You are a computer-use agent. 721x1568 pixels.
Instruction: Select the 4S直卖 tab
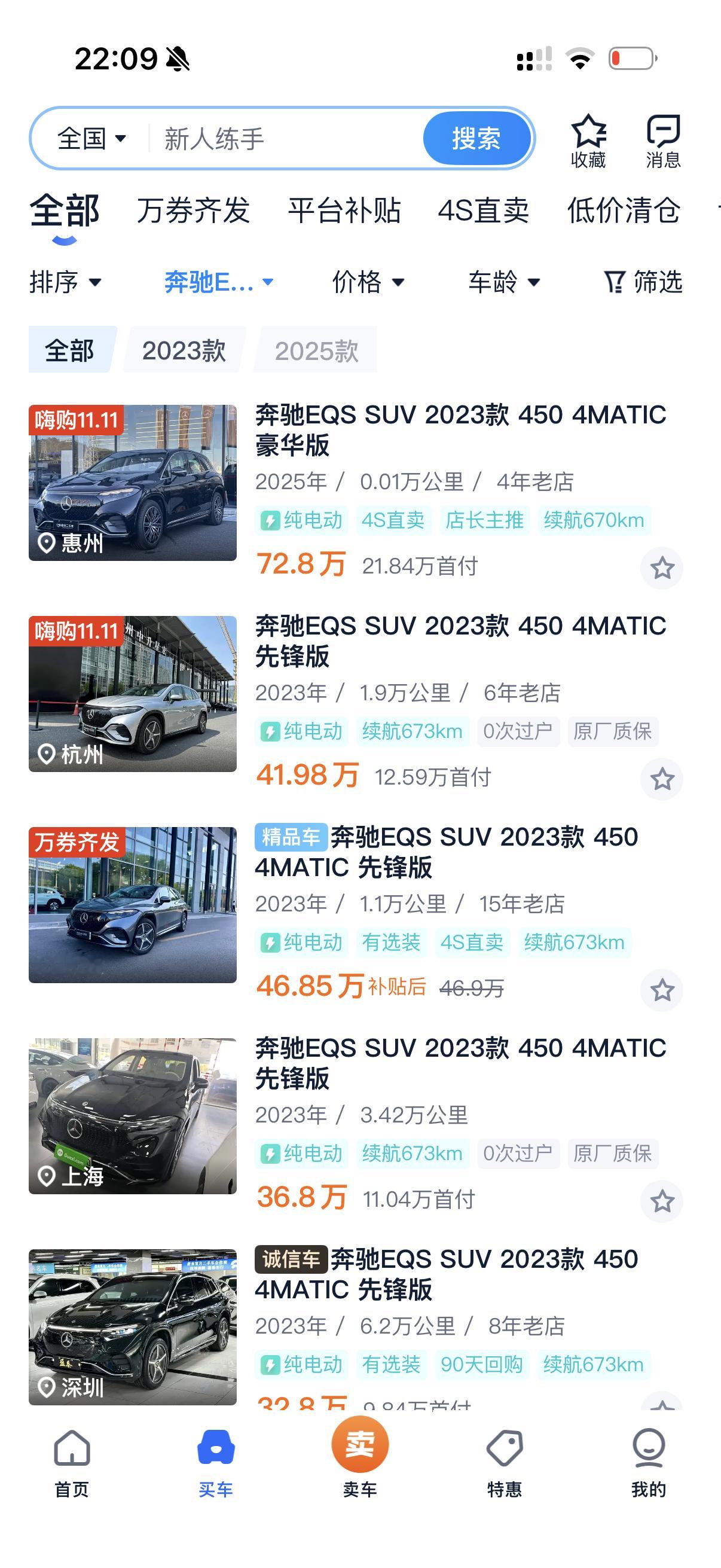(x=483, y=211)
